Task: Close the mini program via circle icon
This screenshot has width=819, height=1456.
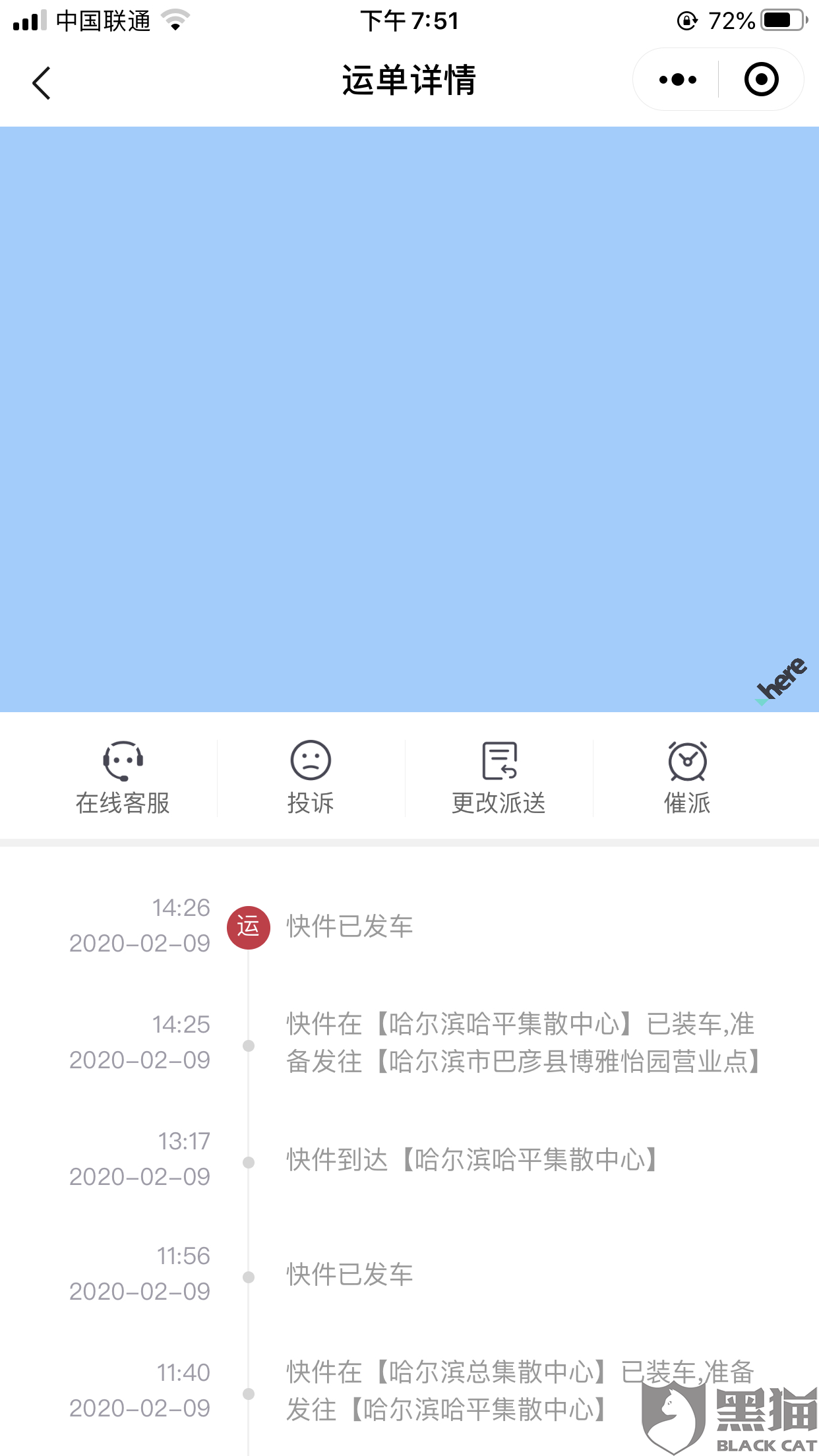Action: (x=761, y=80)
